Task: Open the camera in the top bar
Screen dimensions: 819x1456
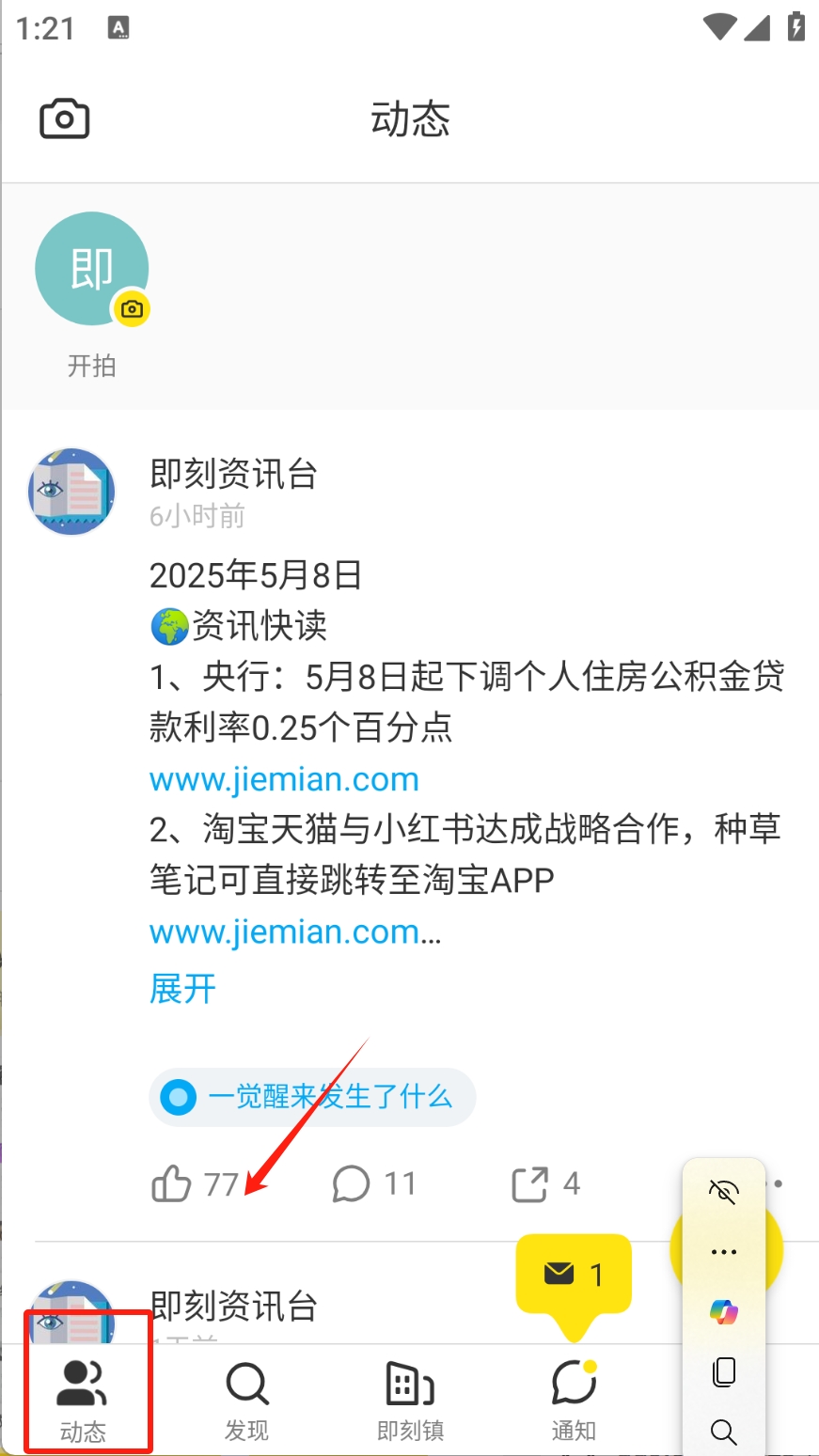Action: pos(64,119)
